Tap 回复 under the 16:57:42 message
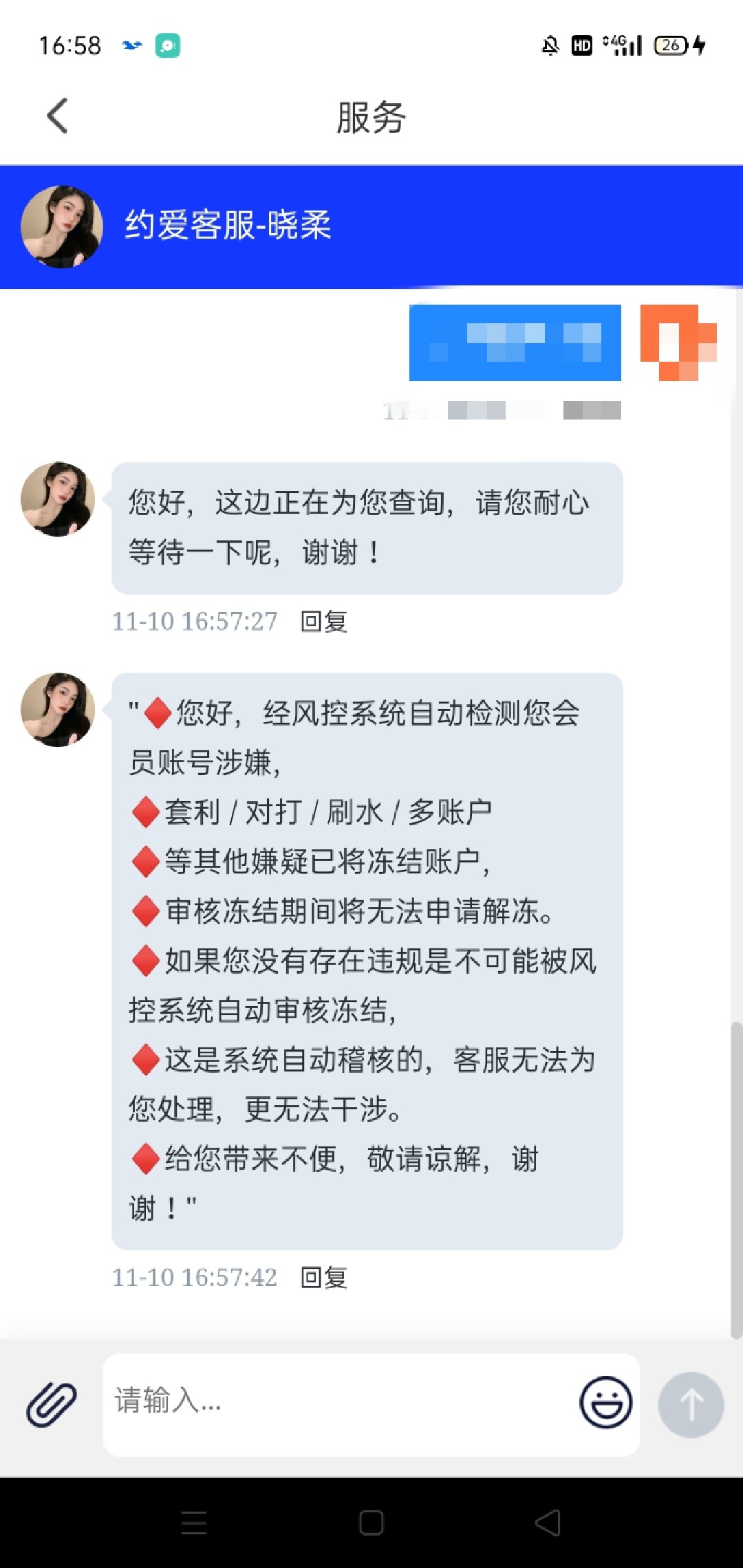The image size is (743, 1568). [x=324, y=1278]
